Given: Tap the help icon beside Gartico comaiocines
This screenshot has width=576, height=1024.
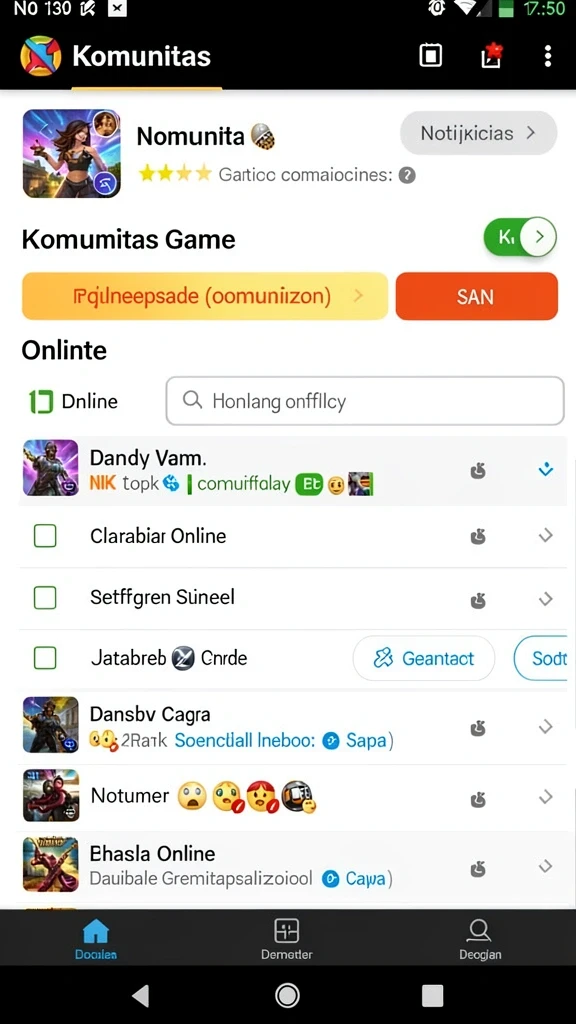Looking at the screenshot, I should [x=407, y=175].
